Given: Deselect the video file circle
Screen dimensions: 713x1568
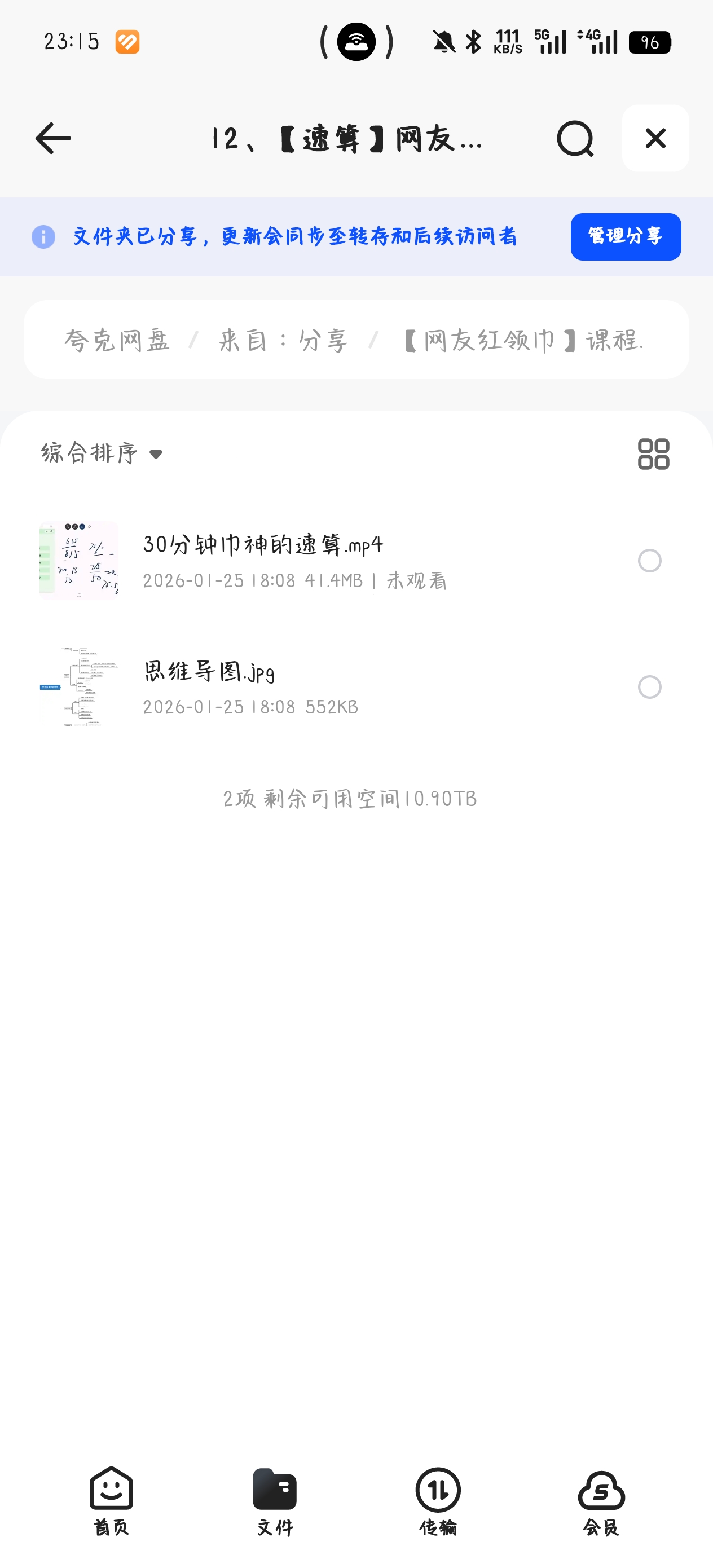Looking at the screenshot, I should coord(651,560).
